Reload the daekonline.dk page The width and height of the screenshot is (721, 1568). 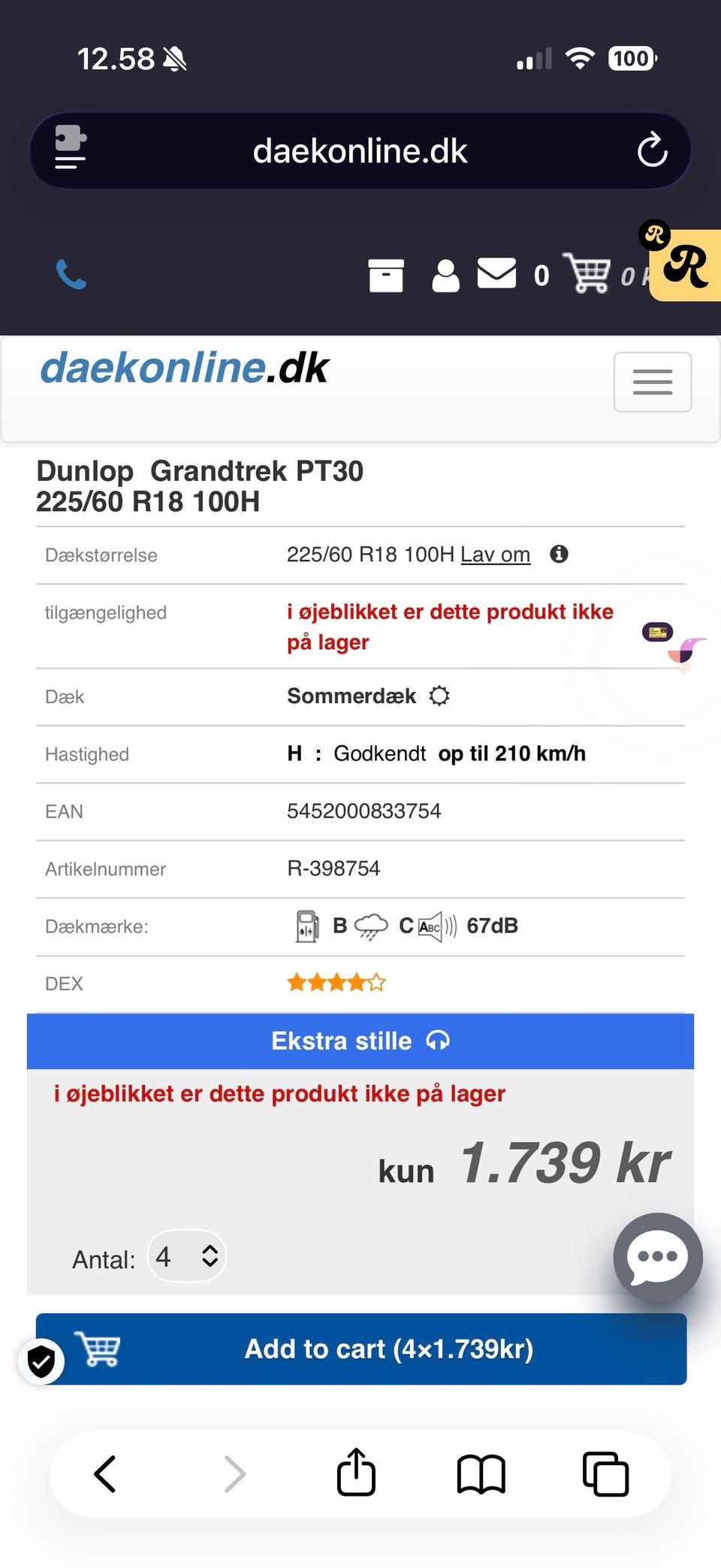click(652, 150)
